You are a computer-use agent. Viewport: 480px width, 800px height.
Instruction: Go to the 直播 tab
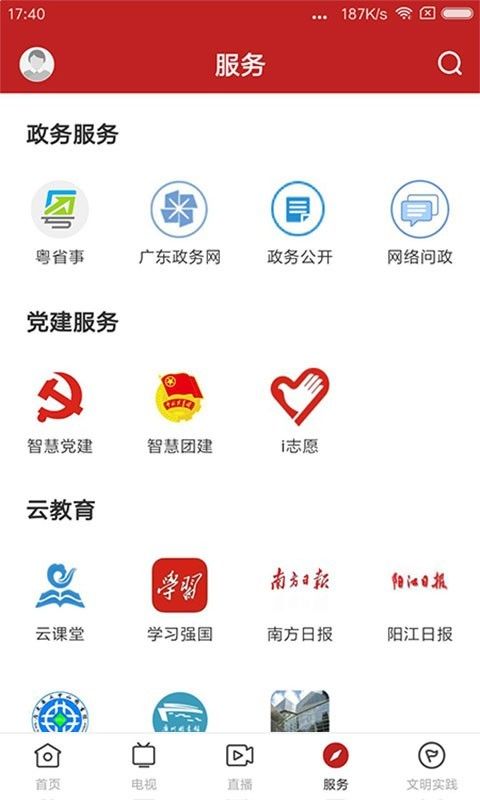[x=240, y=766]
